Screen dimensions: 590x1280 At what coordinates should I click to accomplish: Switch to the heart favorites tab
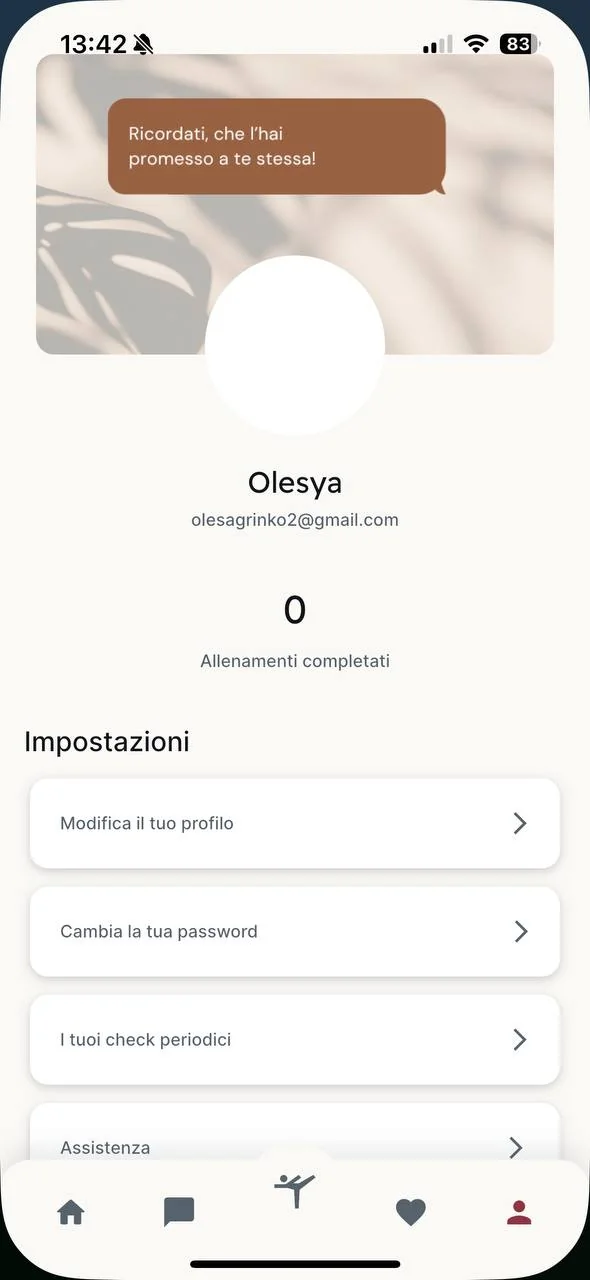411,1213
